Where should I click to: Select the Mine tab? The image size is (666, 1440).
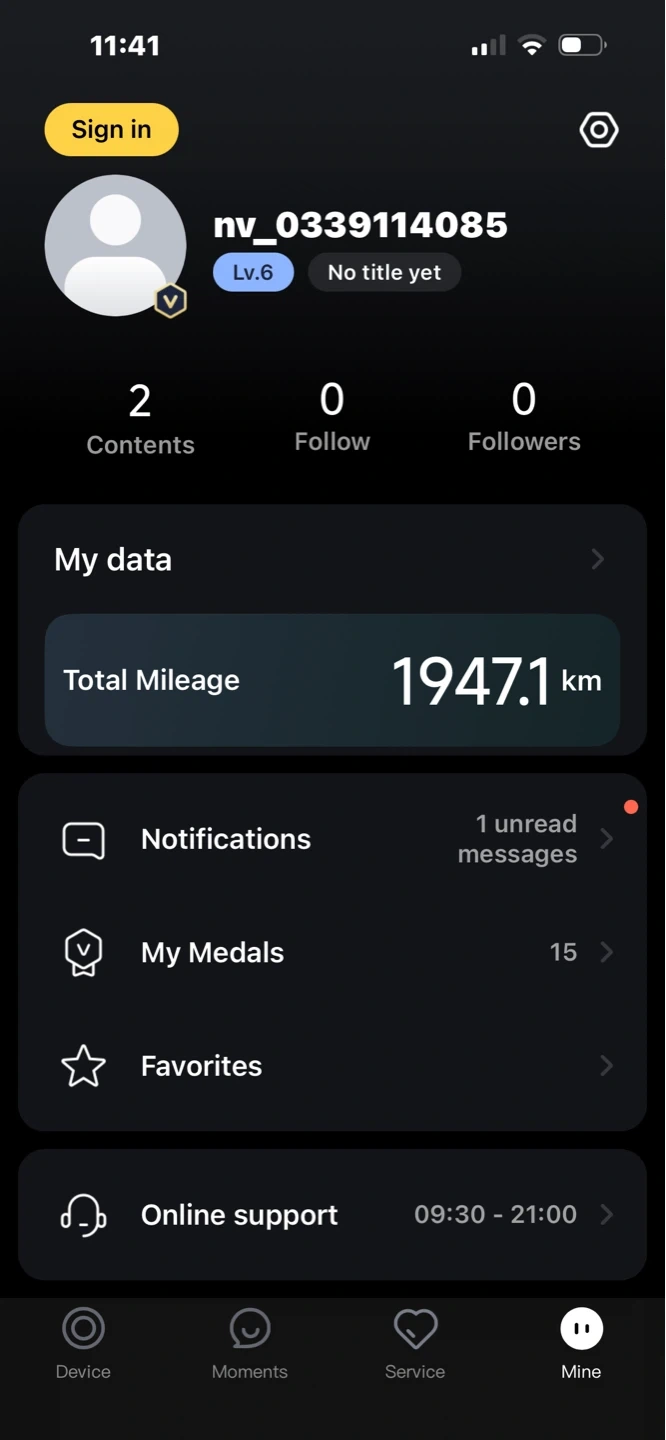pos(581,1344)
